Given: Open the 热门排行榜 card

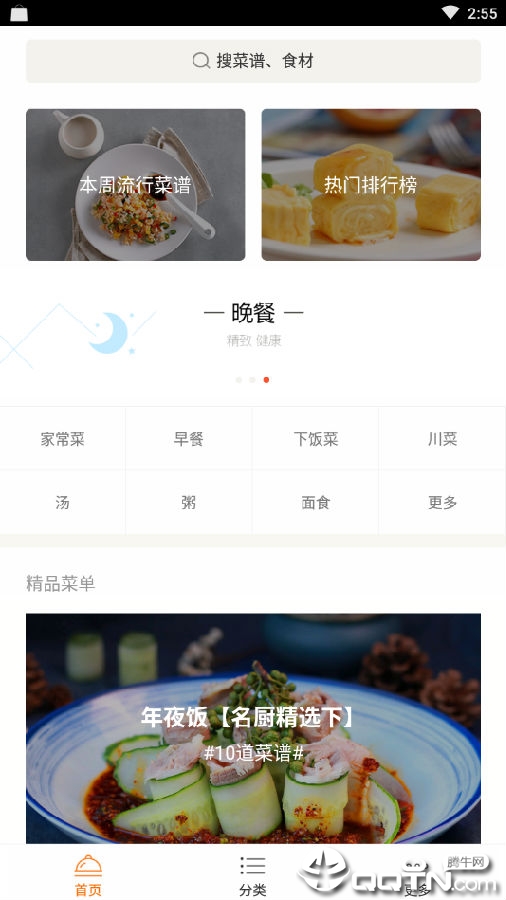Looking at the screenshot, I should click(x=371, y=185).
